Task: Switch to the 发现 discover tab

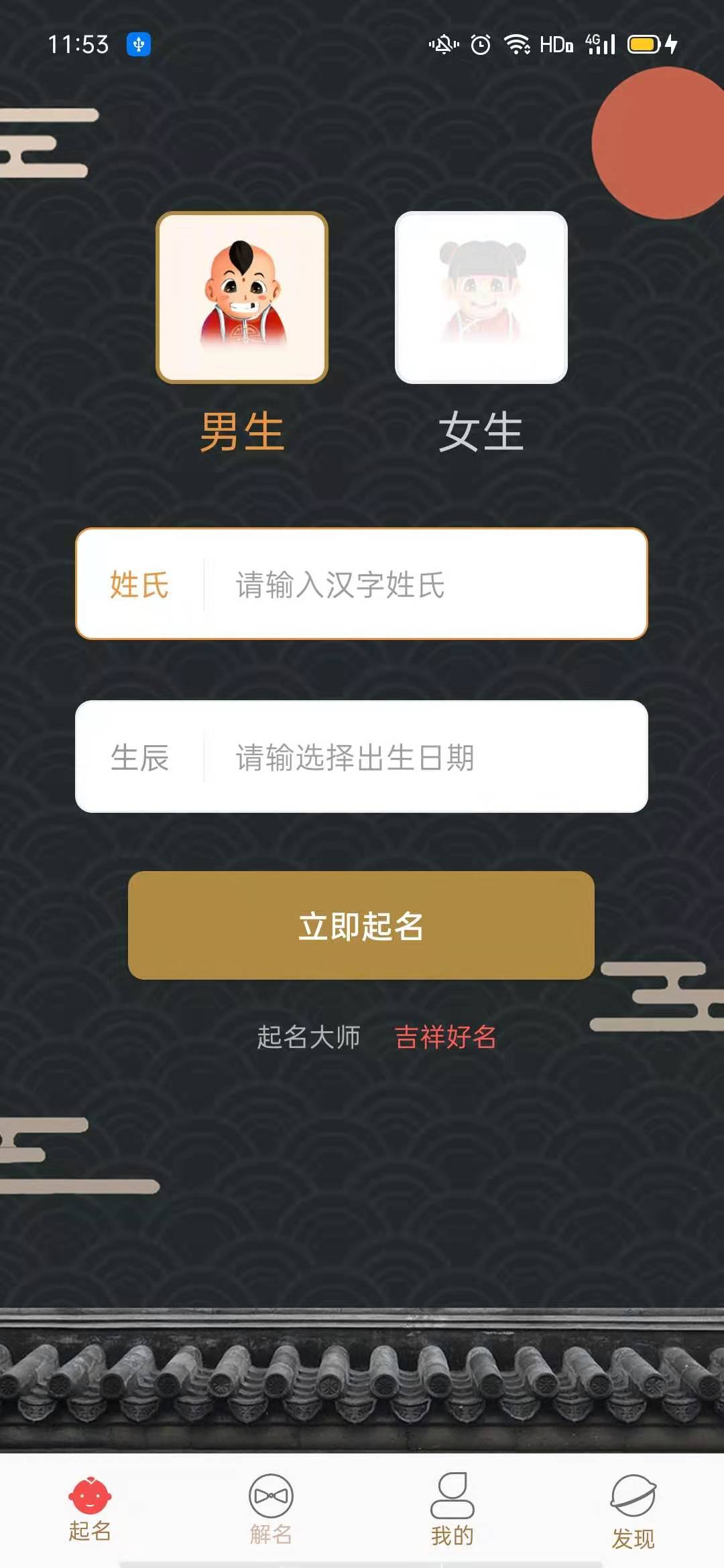Action: tap(633, 1509)
